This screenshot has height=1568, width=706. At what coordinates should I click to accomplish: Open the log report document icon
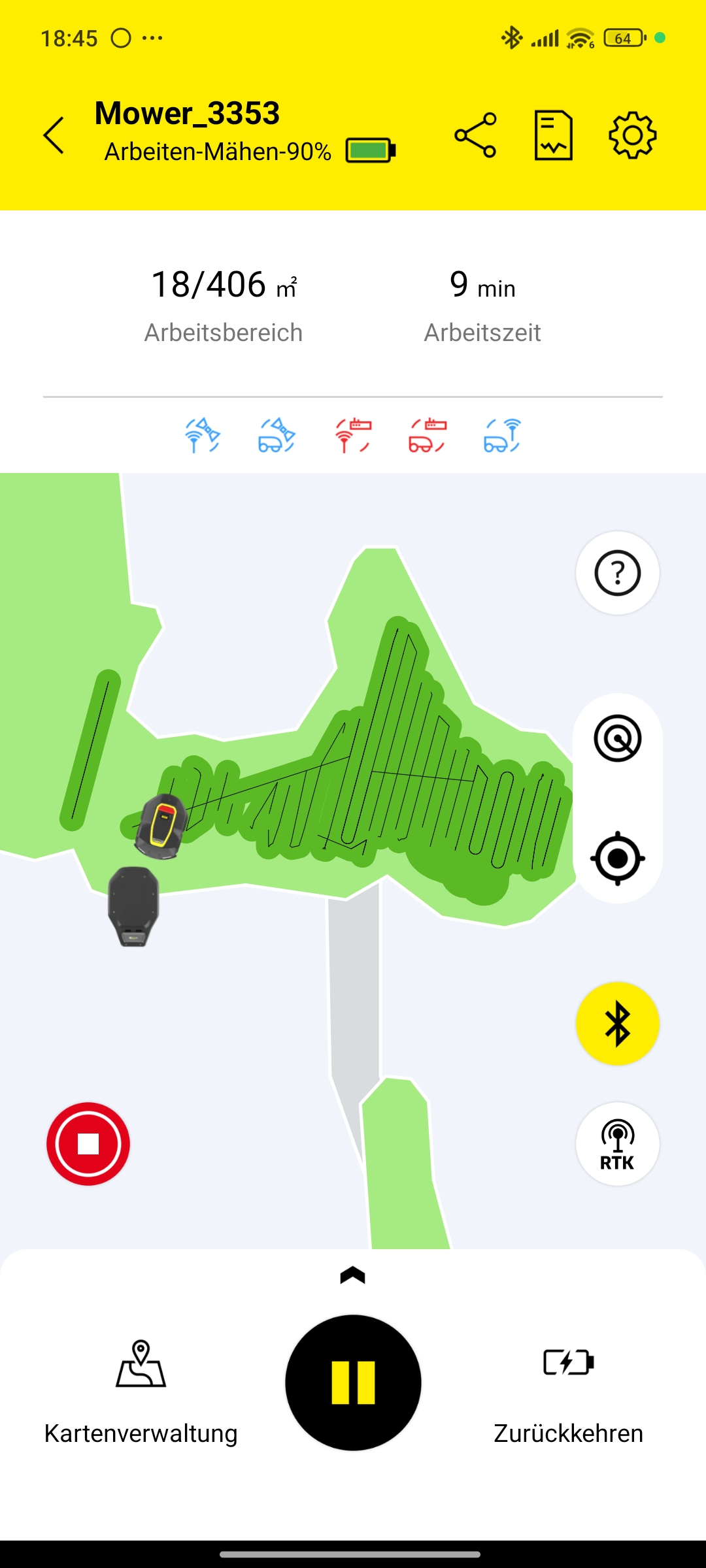[554, 135]
